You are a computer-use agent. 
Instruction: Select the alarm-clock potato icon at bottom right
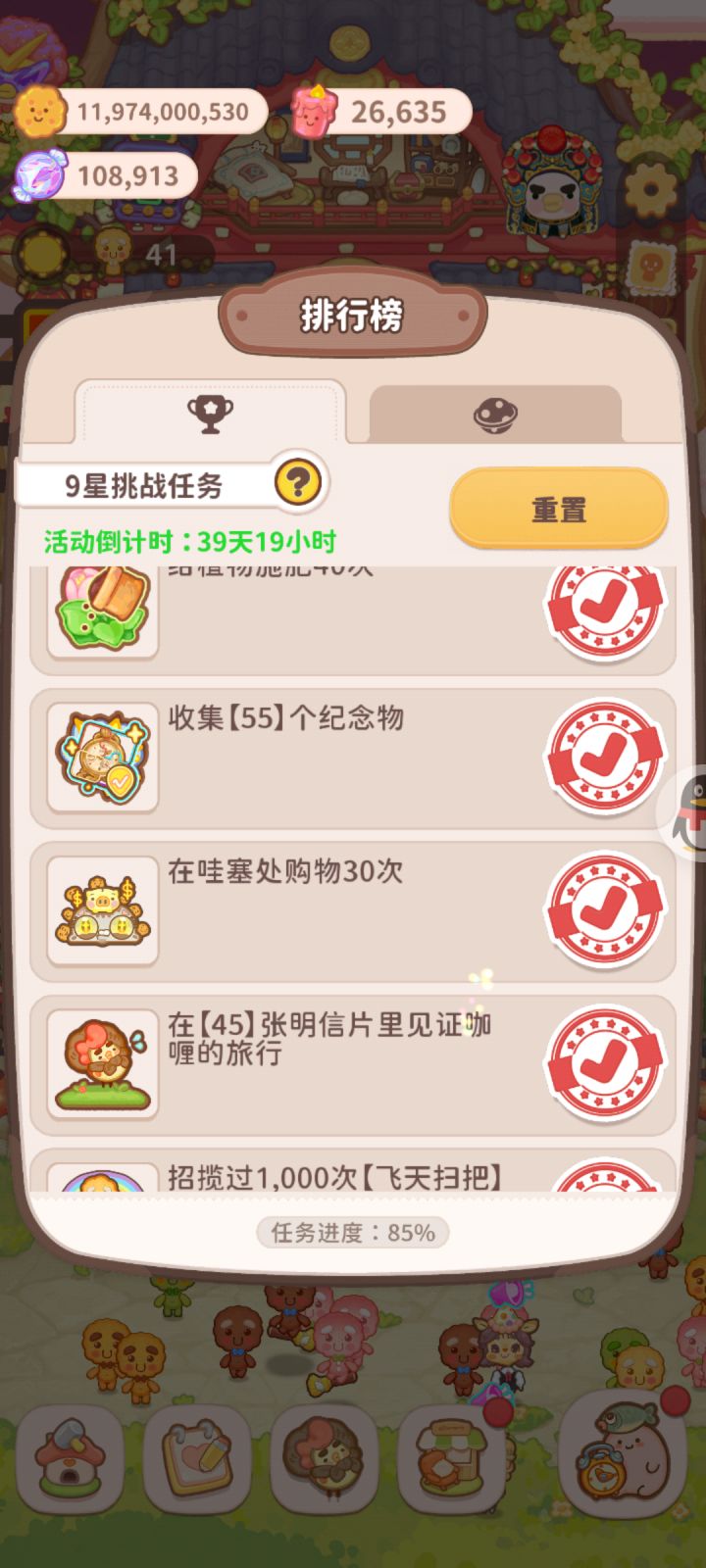tap(617, 1461)
